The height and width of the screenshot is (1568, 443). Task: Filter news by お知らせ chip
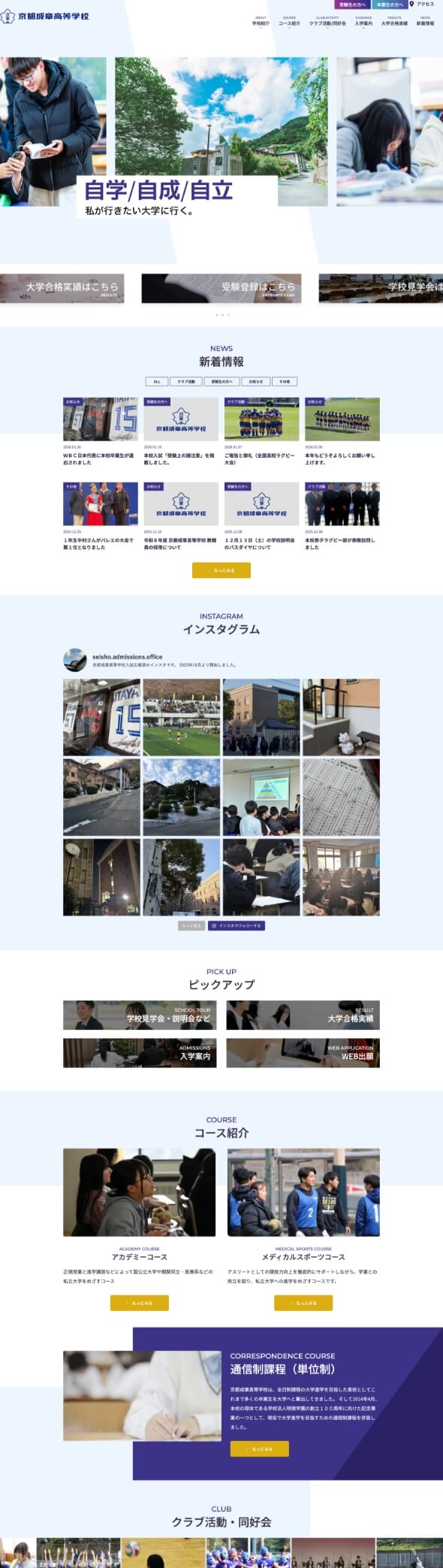[256, 382]
